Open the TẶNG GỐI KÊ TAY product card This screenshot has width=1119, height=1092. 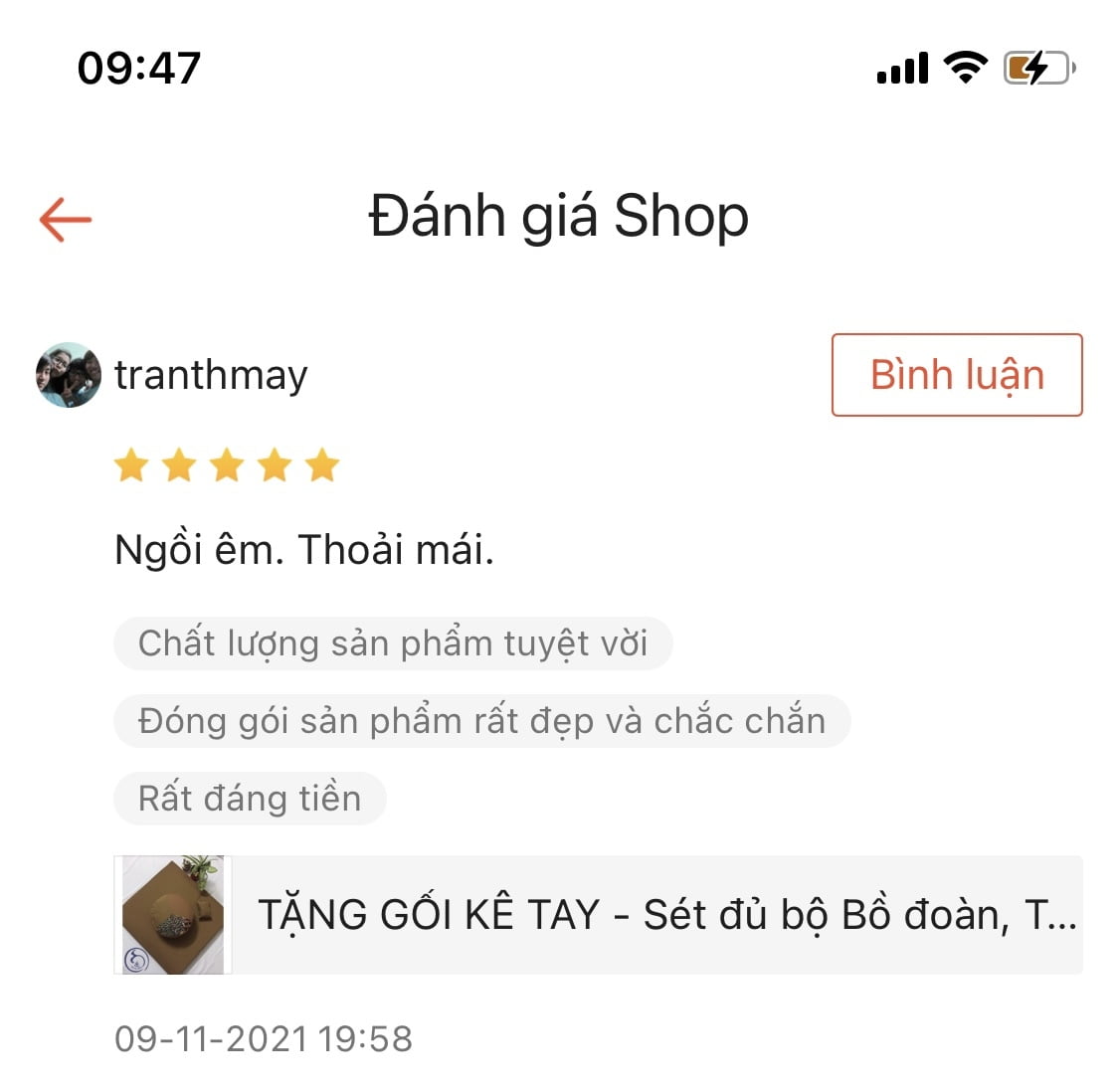coord(598,914)
